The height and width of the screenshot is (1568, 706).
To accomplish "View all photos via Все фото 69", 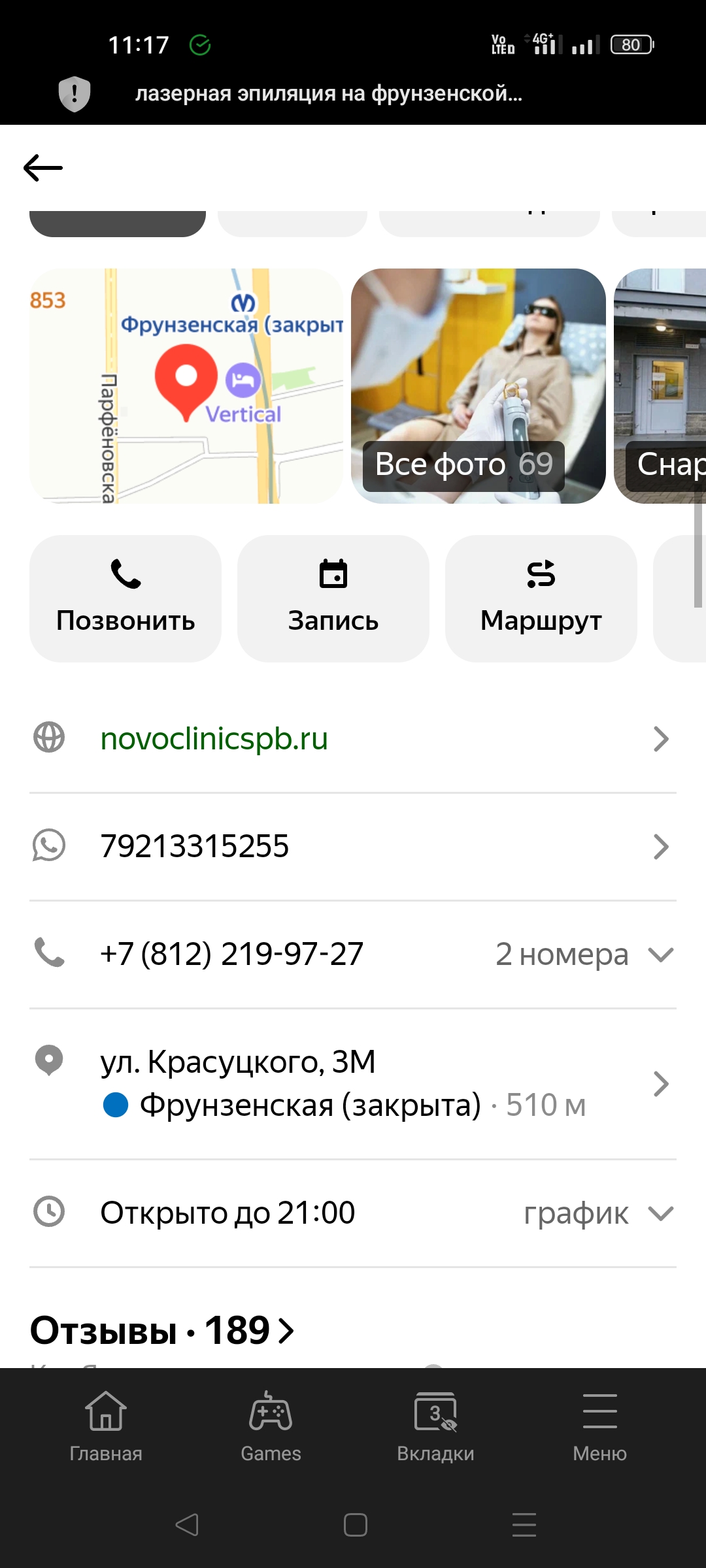I will coord(463,465).
